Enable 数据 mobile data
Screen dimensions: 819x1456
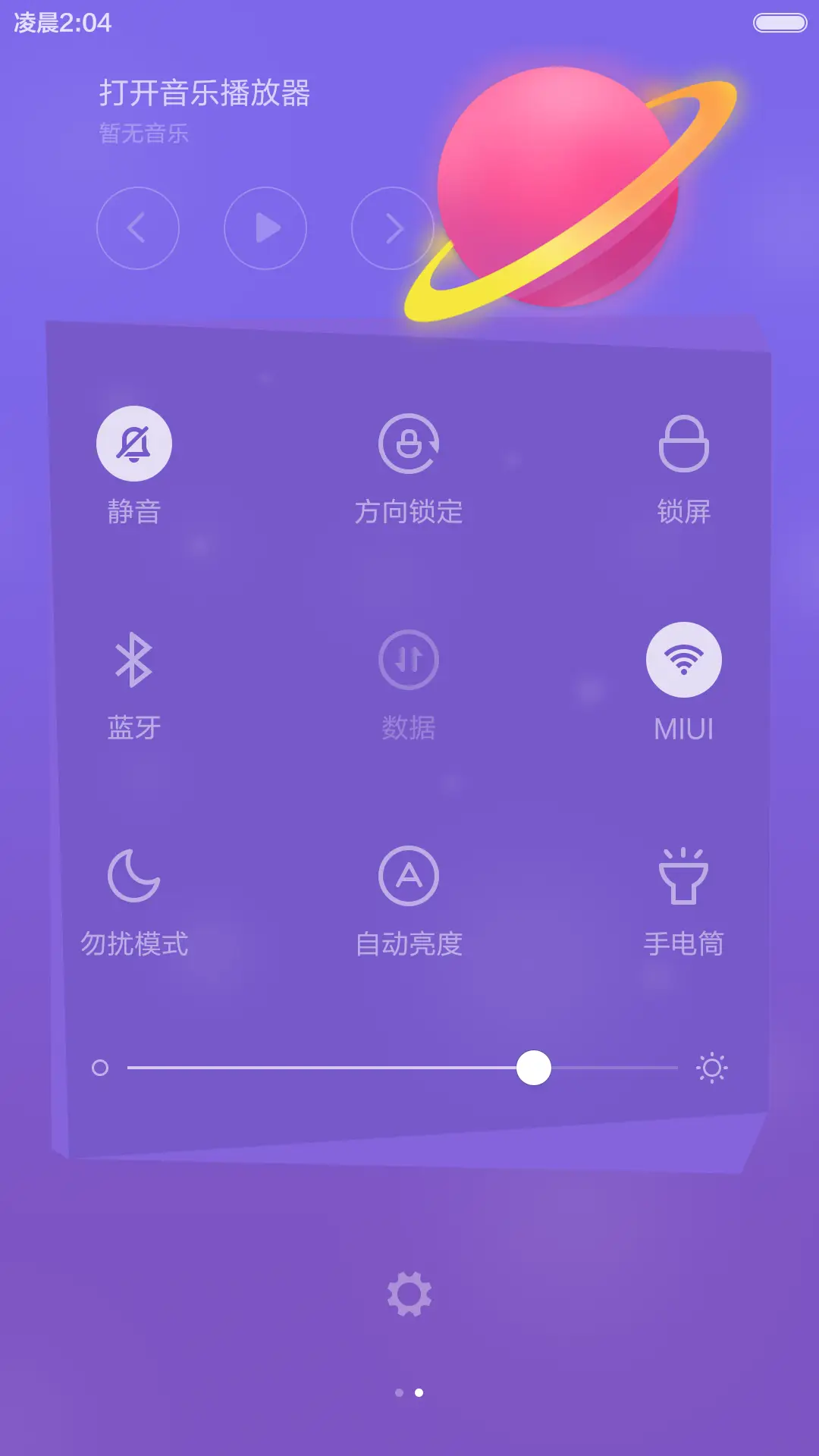[x=409, y=660]
